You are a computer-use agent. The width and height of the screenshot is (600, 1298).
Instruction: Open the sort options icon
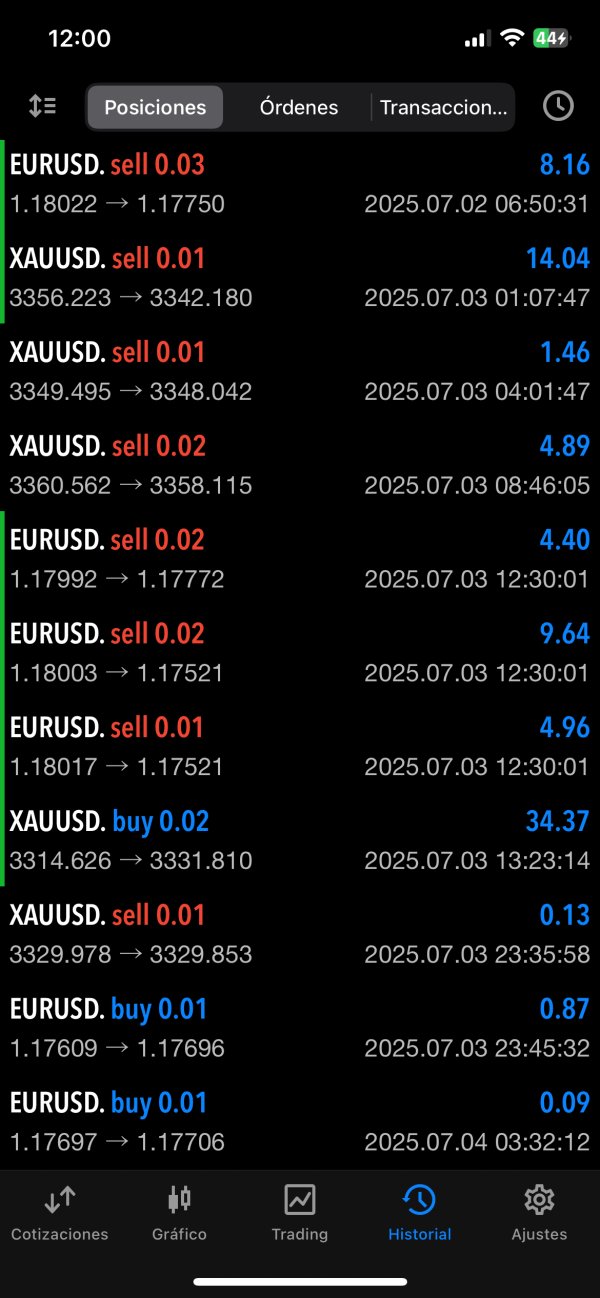point(42,107)
